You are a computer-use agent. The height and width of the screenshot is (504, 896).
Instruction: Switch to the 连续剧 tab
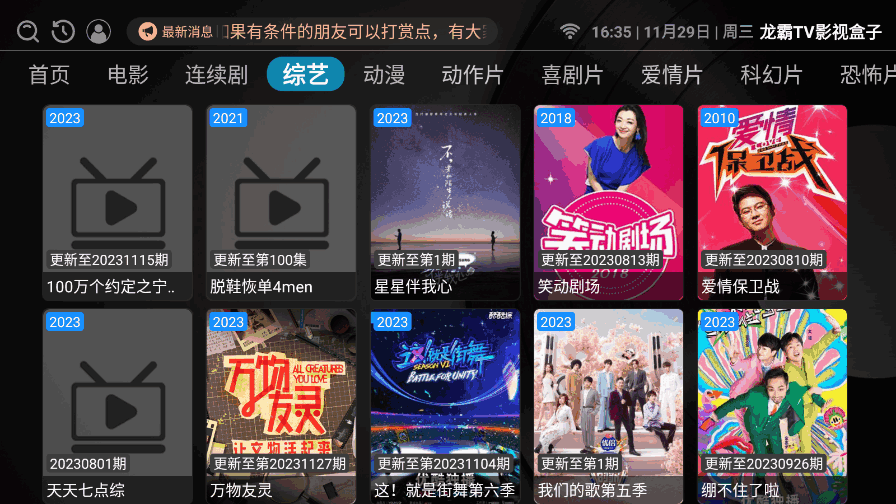216,75
